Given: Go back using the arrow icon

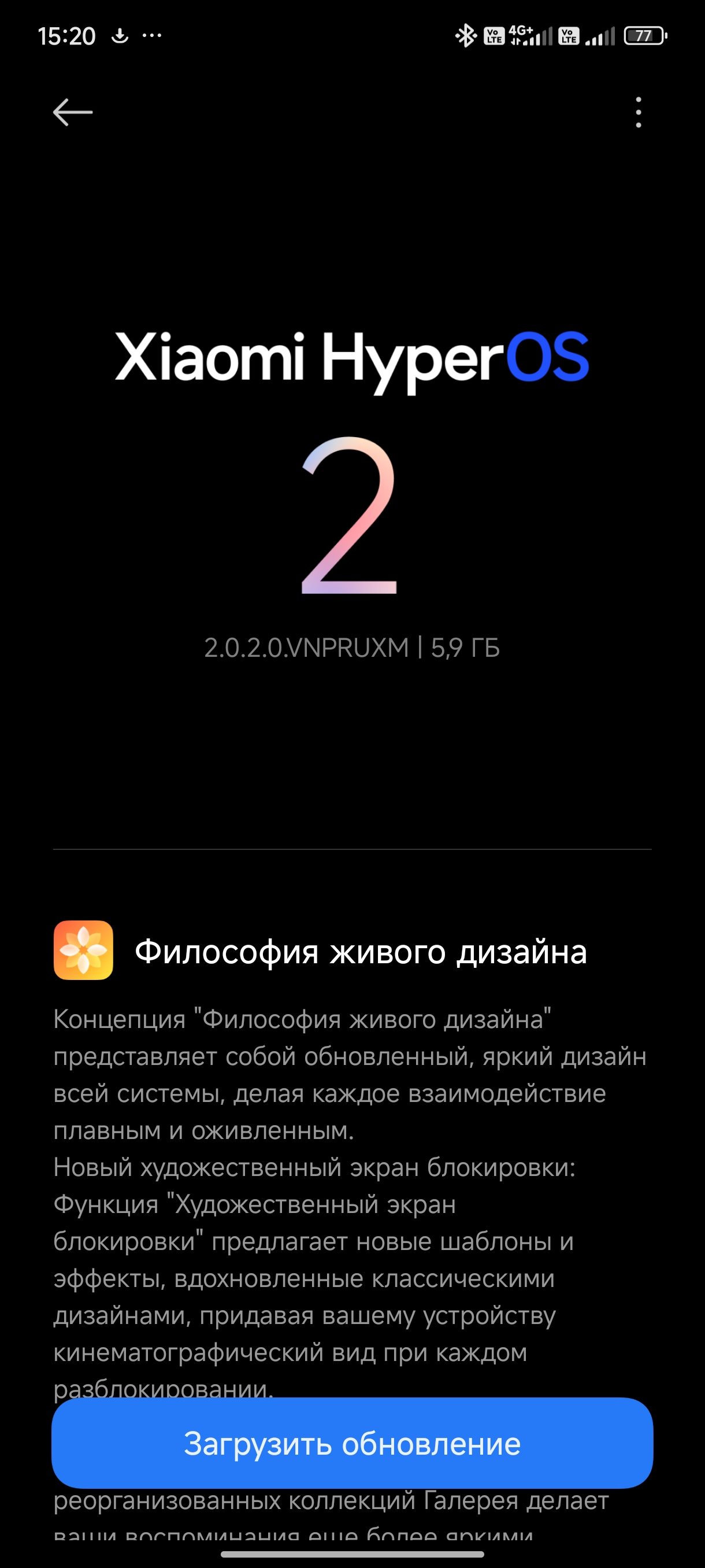Looking at the screenshot, I should 72,112.
